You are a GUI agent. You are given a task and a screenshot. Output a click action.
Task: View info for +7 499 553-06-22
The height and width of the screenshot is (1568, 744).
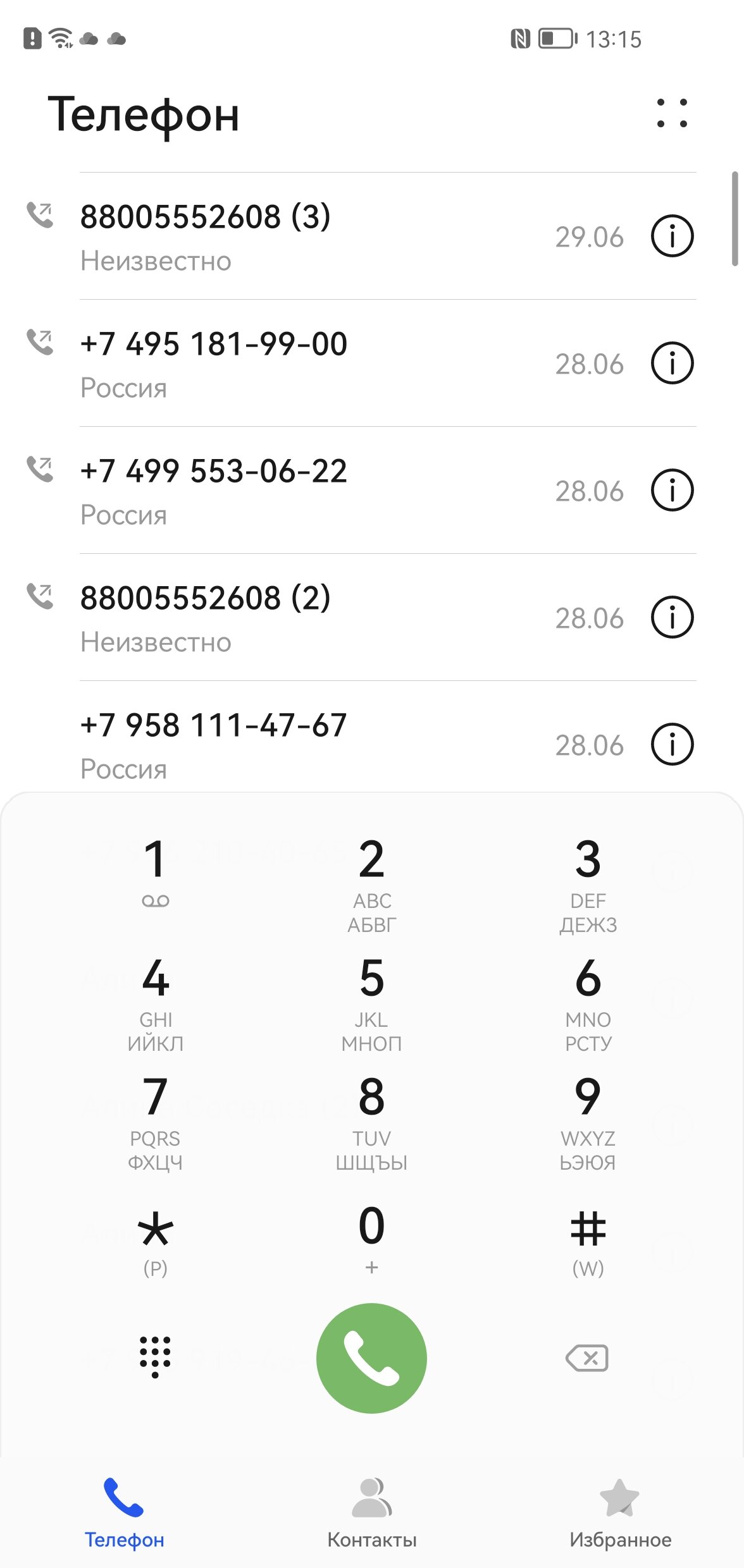(672, 491)
